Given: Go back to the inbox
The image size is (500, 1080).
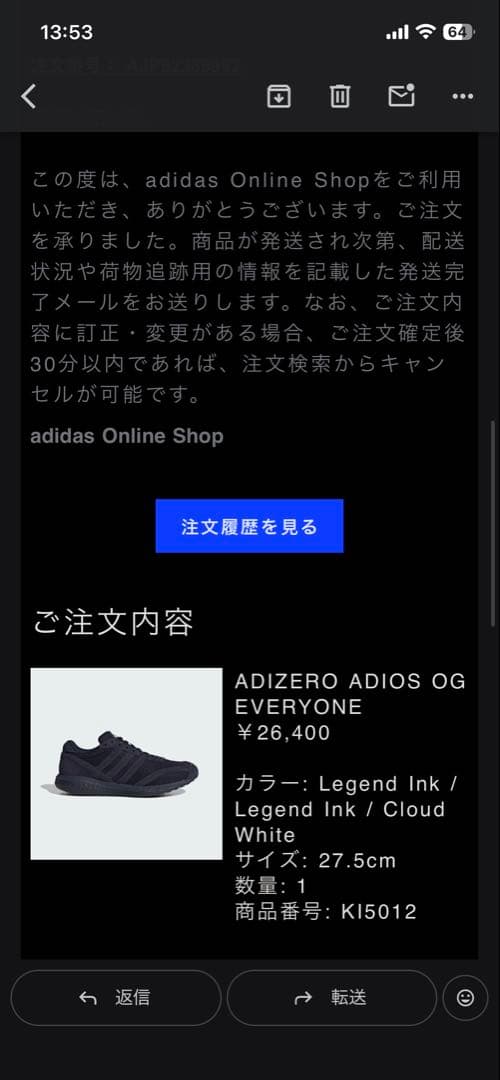Looking at the screenshot, I should [x=28, y=96].
